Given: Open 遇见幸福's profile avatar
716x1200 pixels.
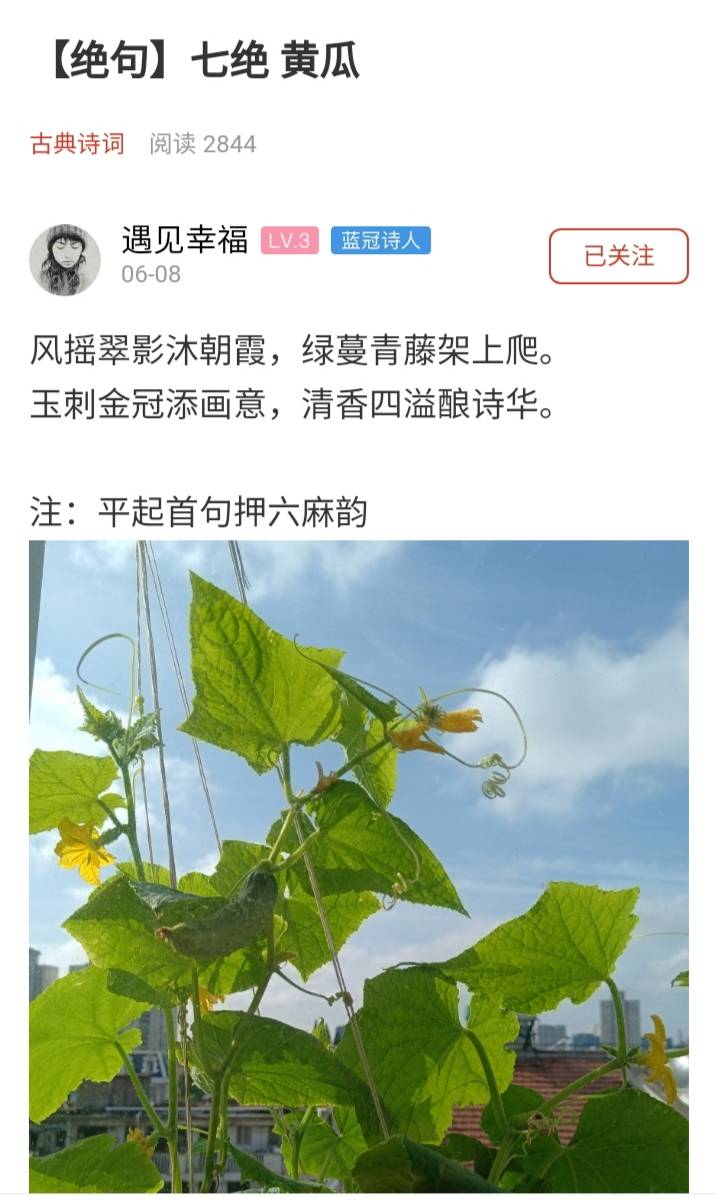Looking at the screenshot, I should point(65,260).
